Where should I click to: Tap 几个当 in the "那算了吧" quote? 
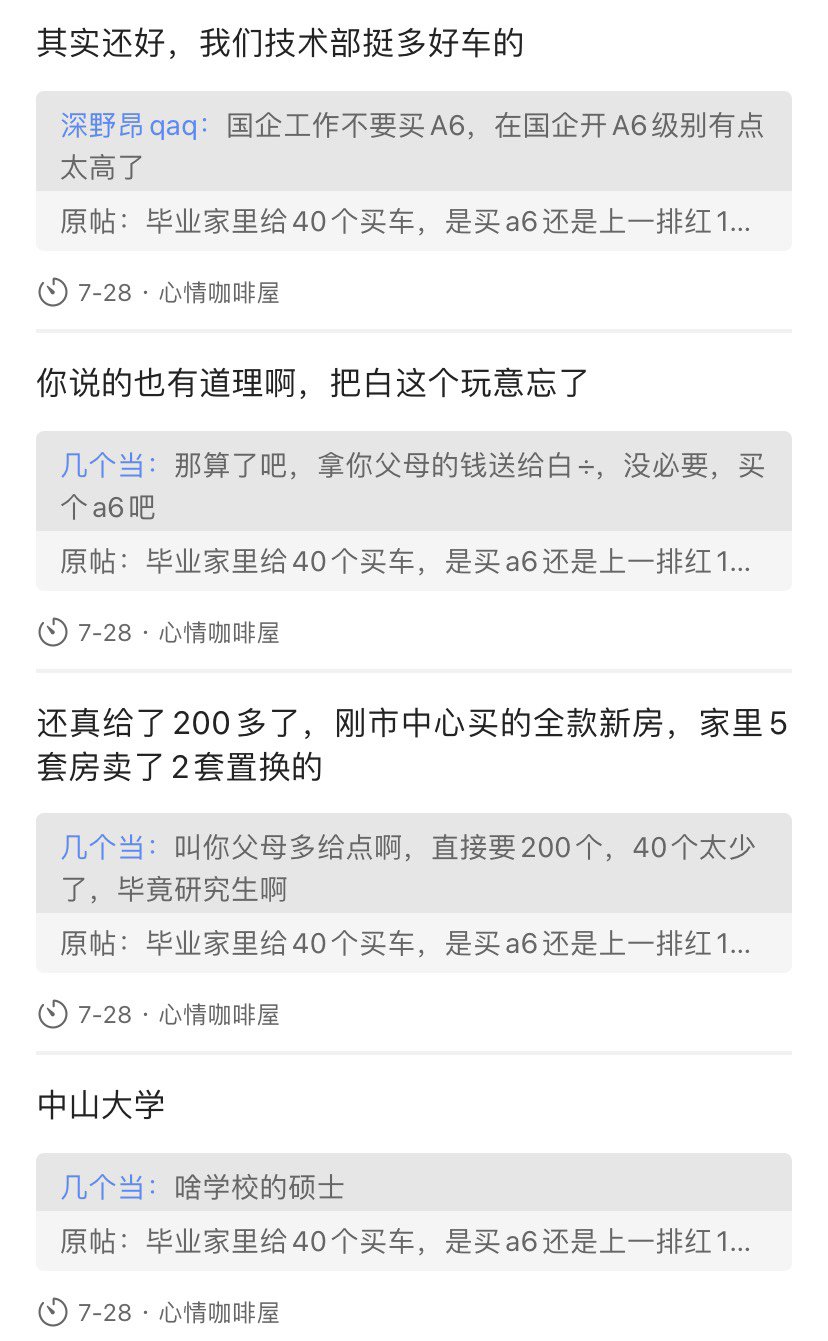109,466
